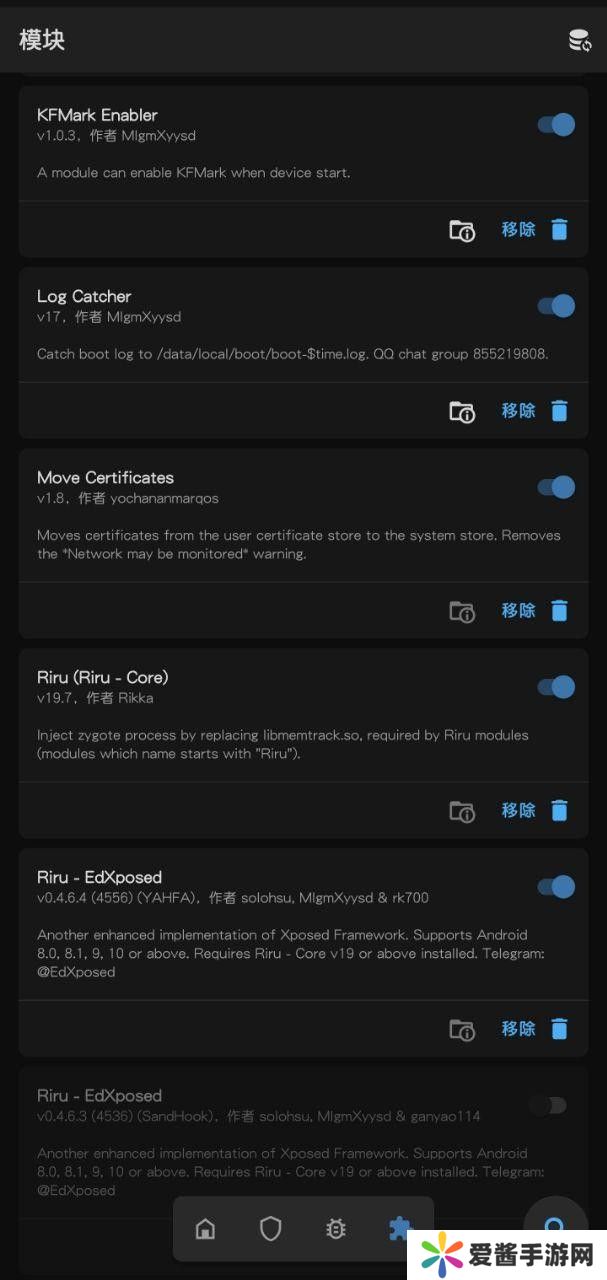The width and height of the screenshot is (607, 1280).
Task: Remove the Log Catcher module
Action: pos(534,411)
